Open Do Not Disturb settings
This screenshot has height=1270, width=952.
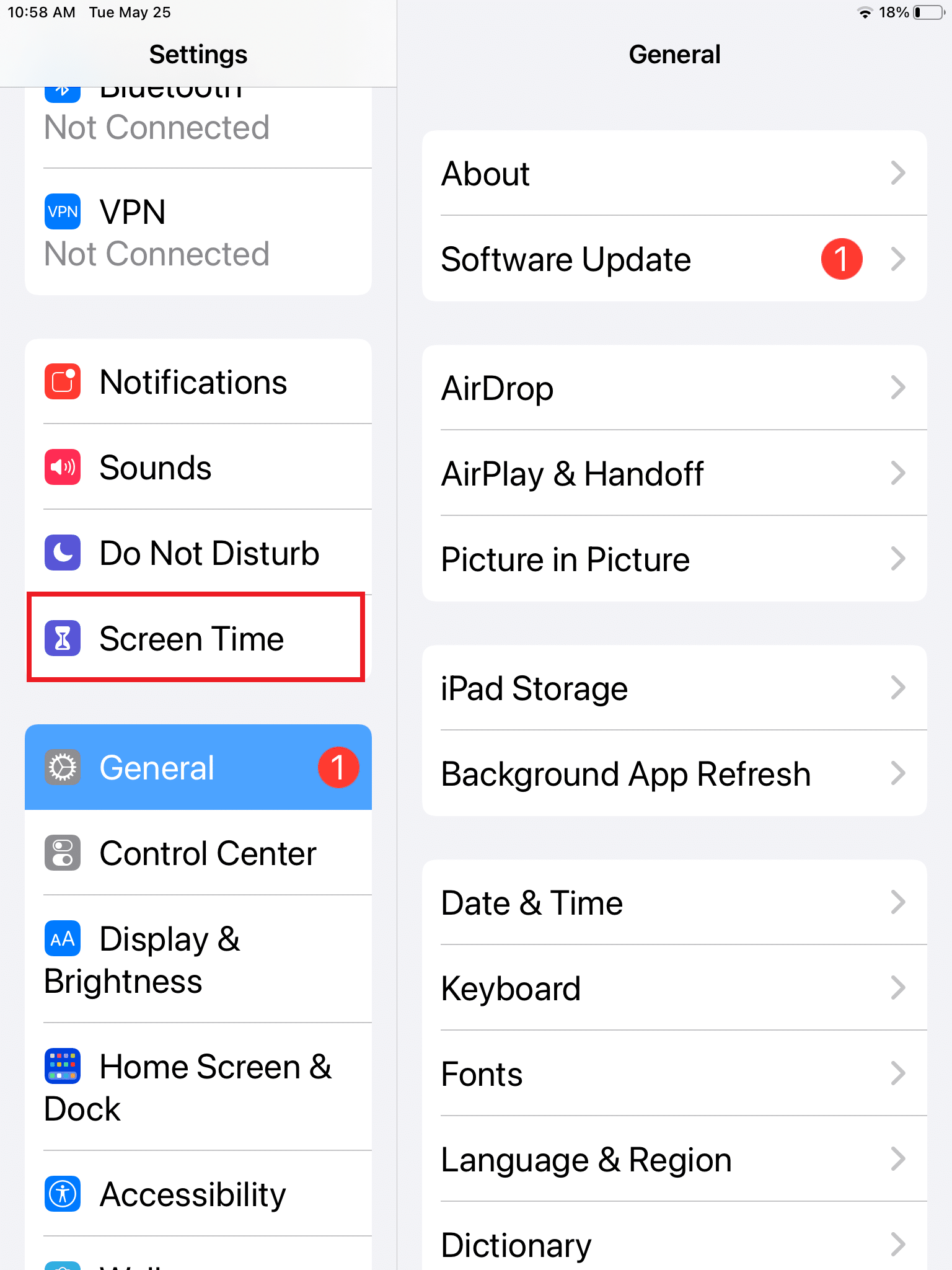[198, 553]
